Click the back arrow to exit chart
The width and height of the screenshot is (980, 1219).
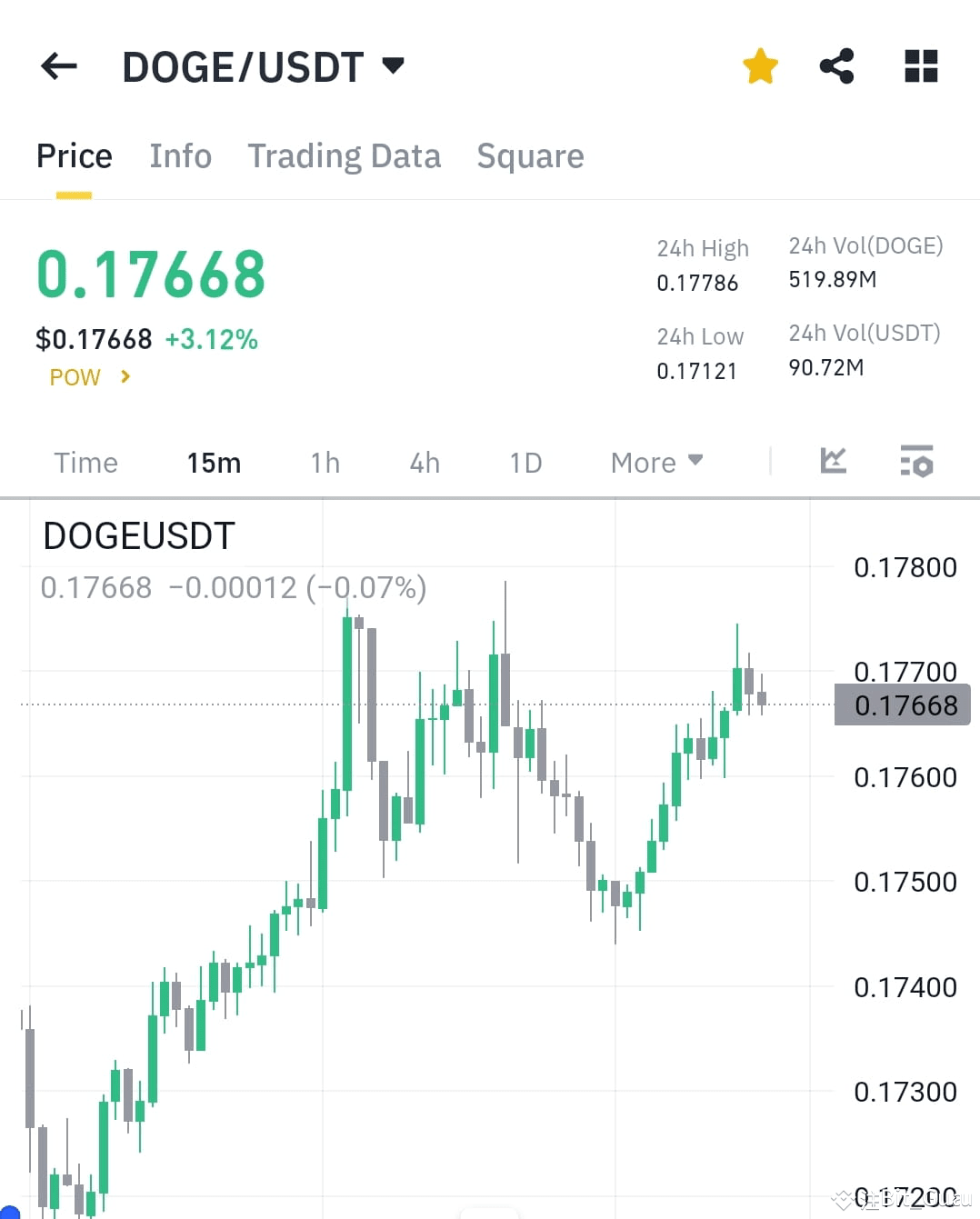click(58, 65)
